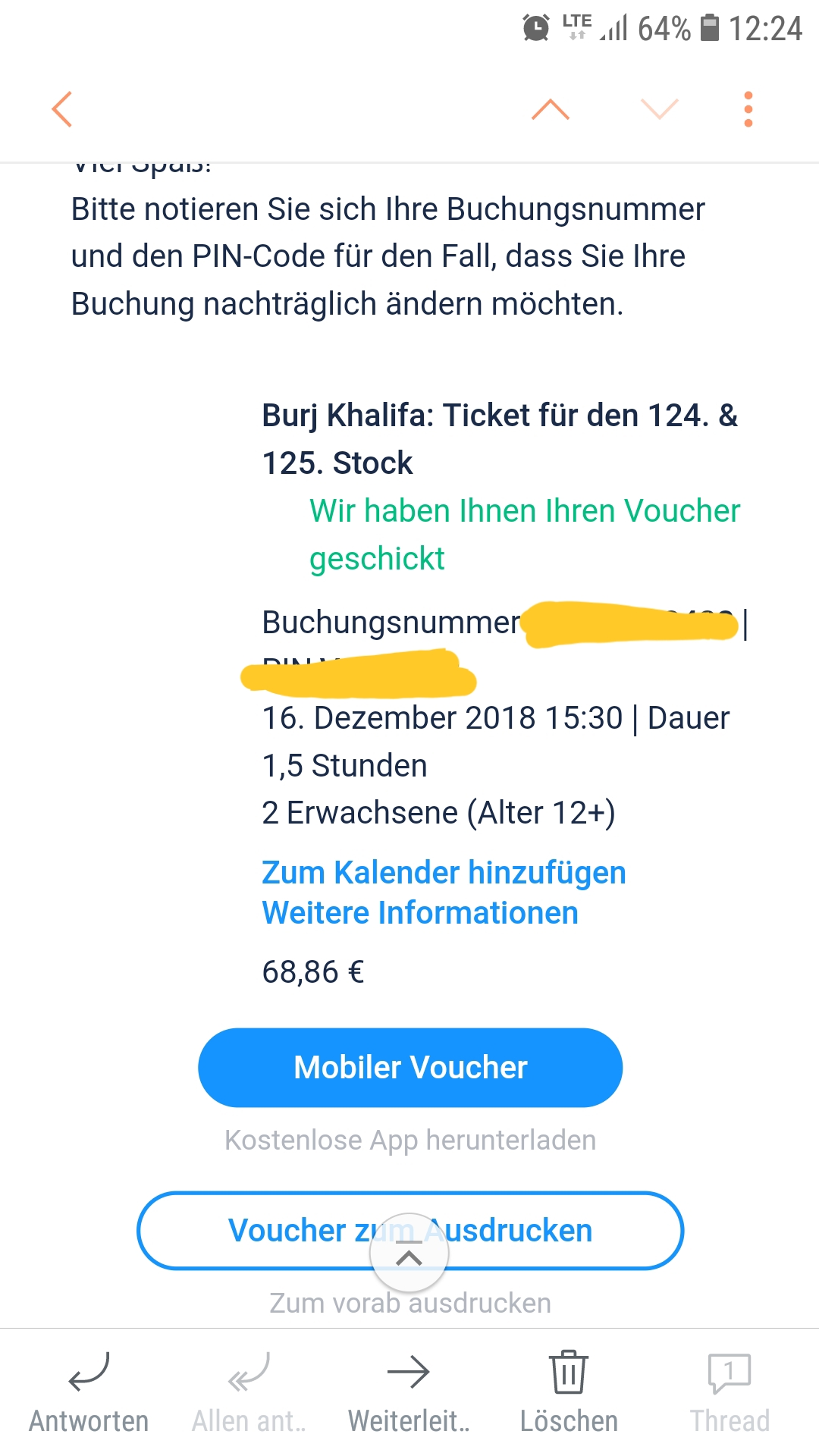Open the Mobiler Voucher button
The width and height of the screenshot is (819, 1456).
[410, 1068]
